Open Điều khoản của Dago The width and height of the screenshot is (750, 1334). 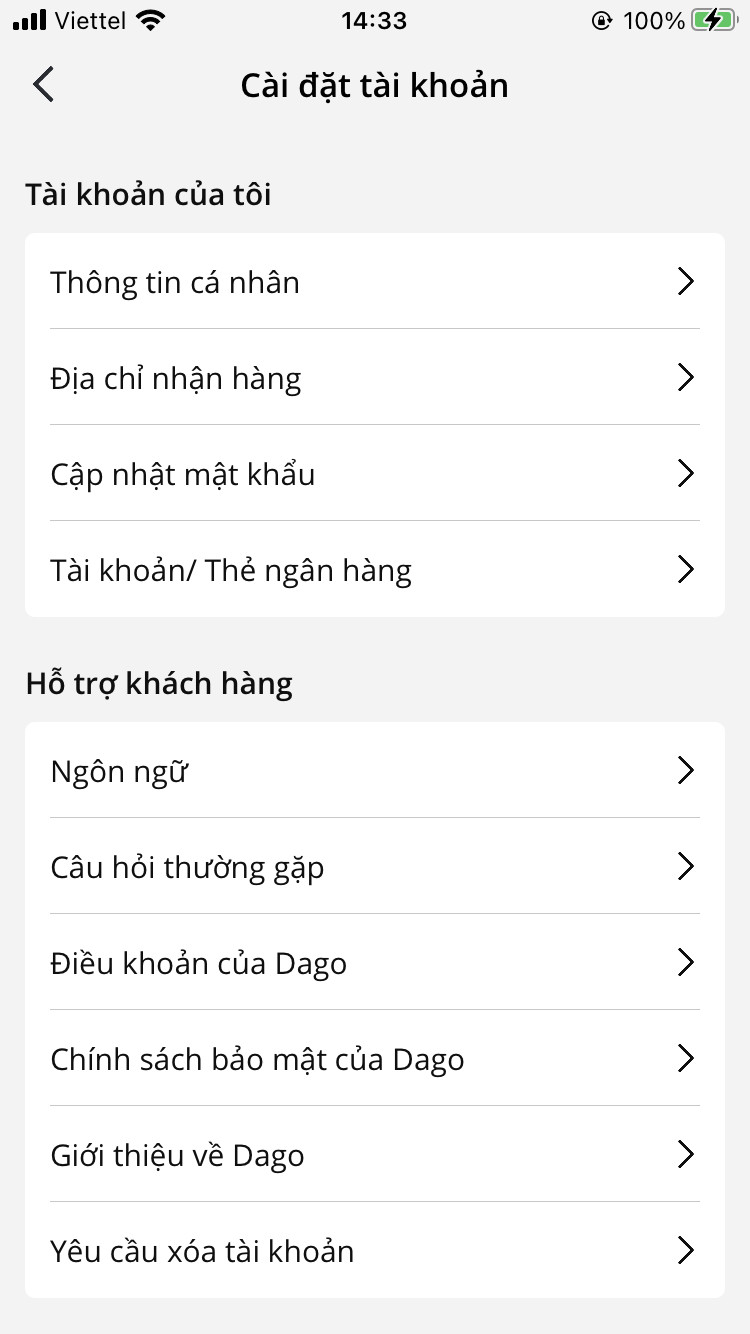click(x=374, y=963)
